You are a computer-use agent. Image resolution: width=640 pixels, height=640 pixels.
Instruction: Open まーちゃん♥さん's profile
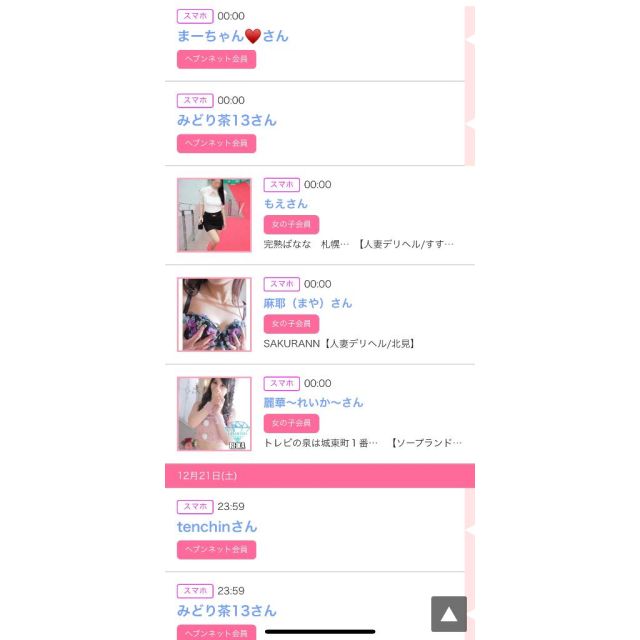click(233, 36)
